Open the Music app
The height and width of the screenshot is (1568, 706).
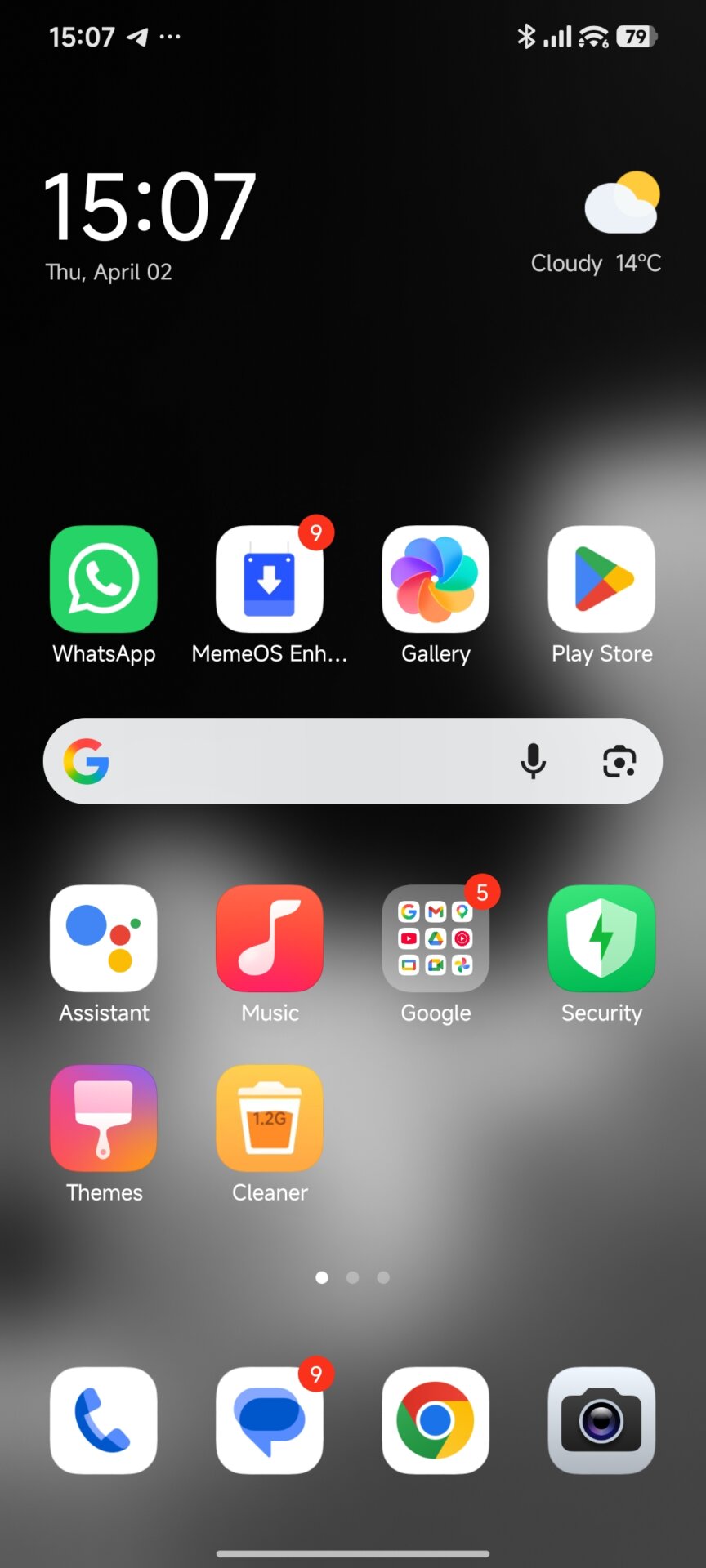(270, 938)
